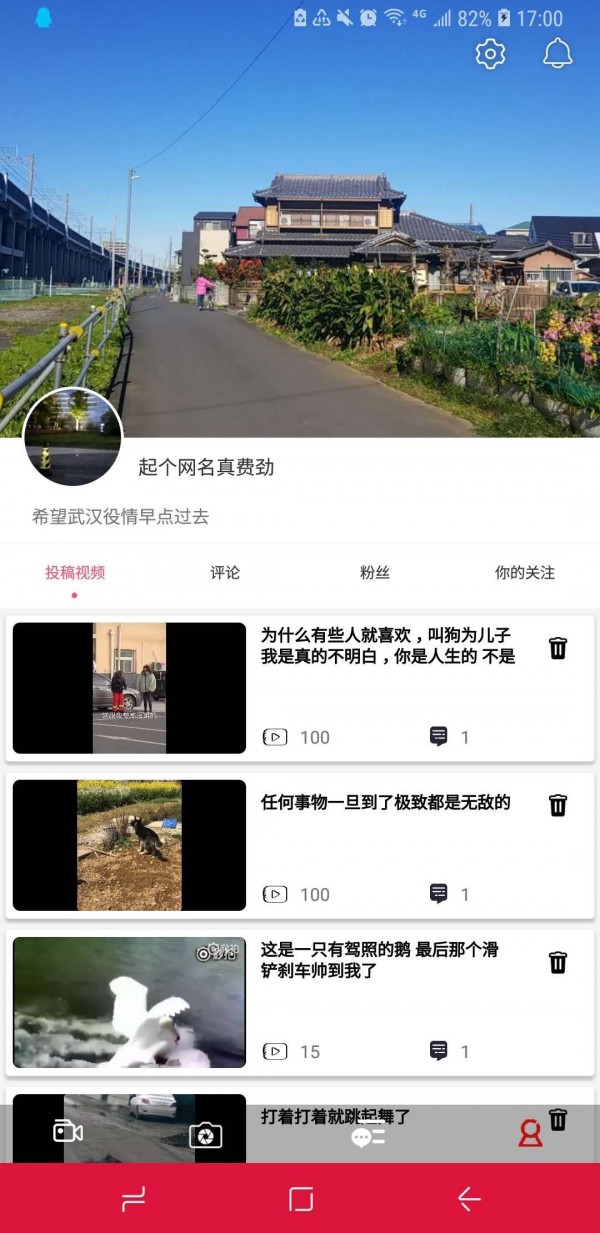Open the video 这是一只有驾照的鹅
The image size is (600, 1233).
pyautogui.click(x=129, y=1002)
